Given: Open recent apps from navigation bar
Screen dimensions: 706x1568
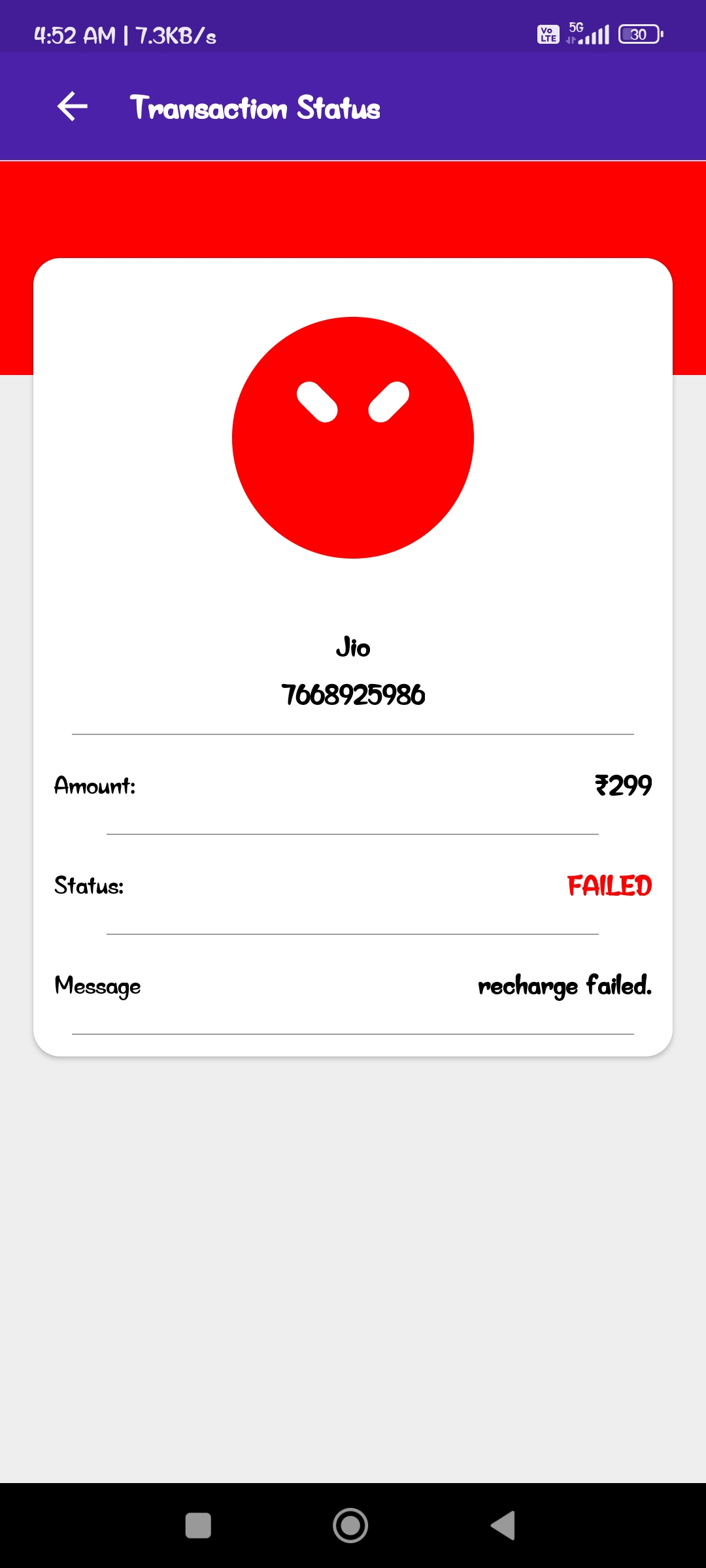Looking at the screenshot, I should tap(198, 1526).
